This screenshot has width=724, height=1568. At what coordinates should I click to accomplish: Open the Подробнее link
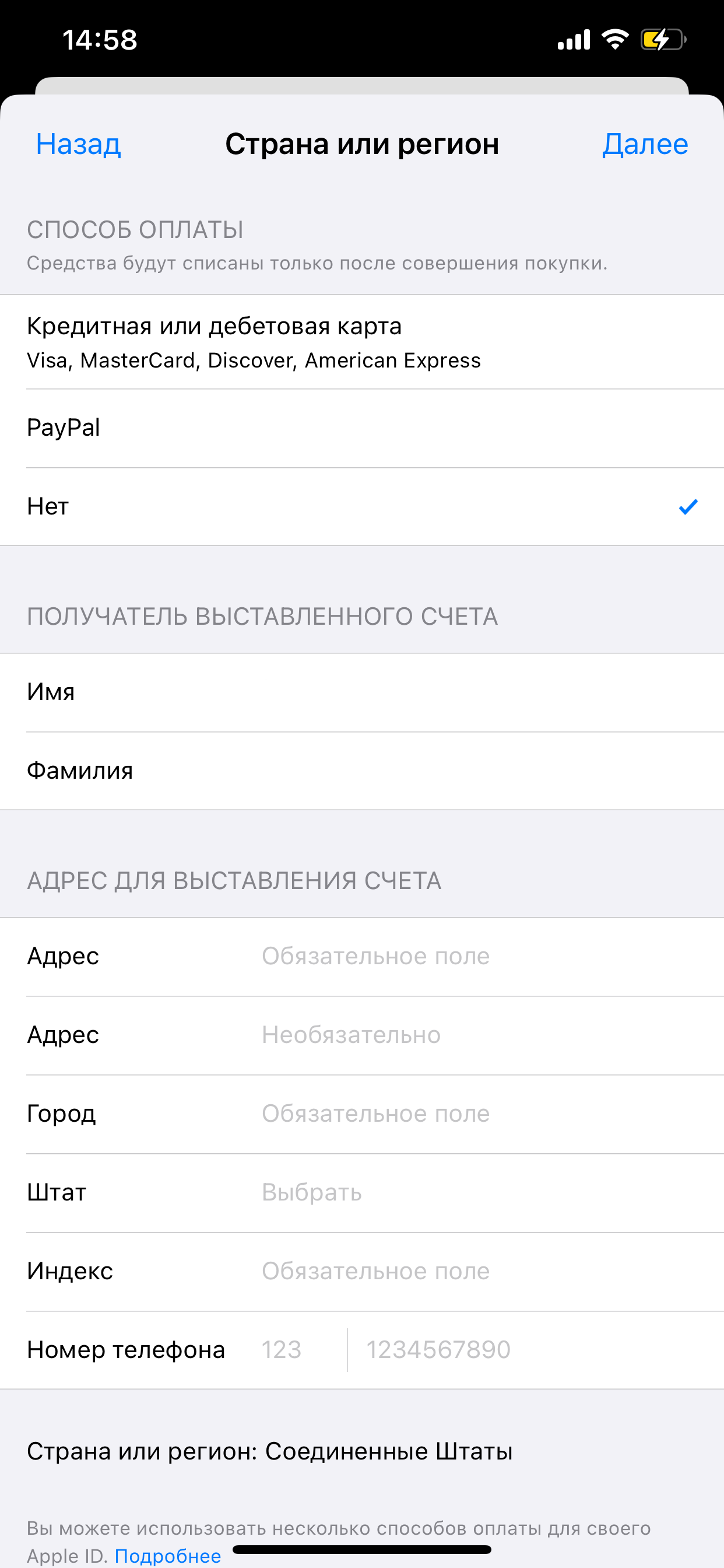[x=168, y=1555]
